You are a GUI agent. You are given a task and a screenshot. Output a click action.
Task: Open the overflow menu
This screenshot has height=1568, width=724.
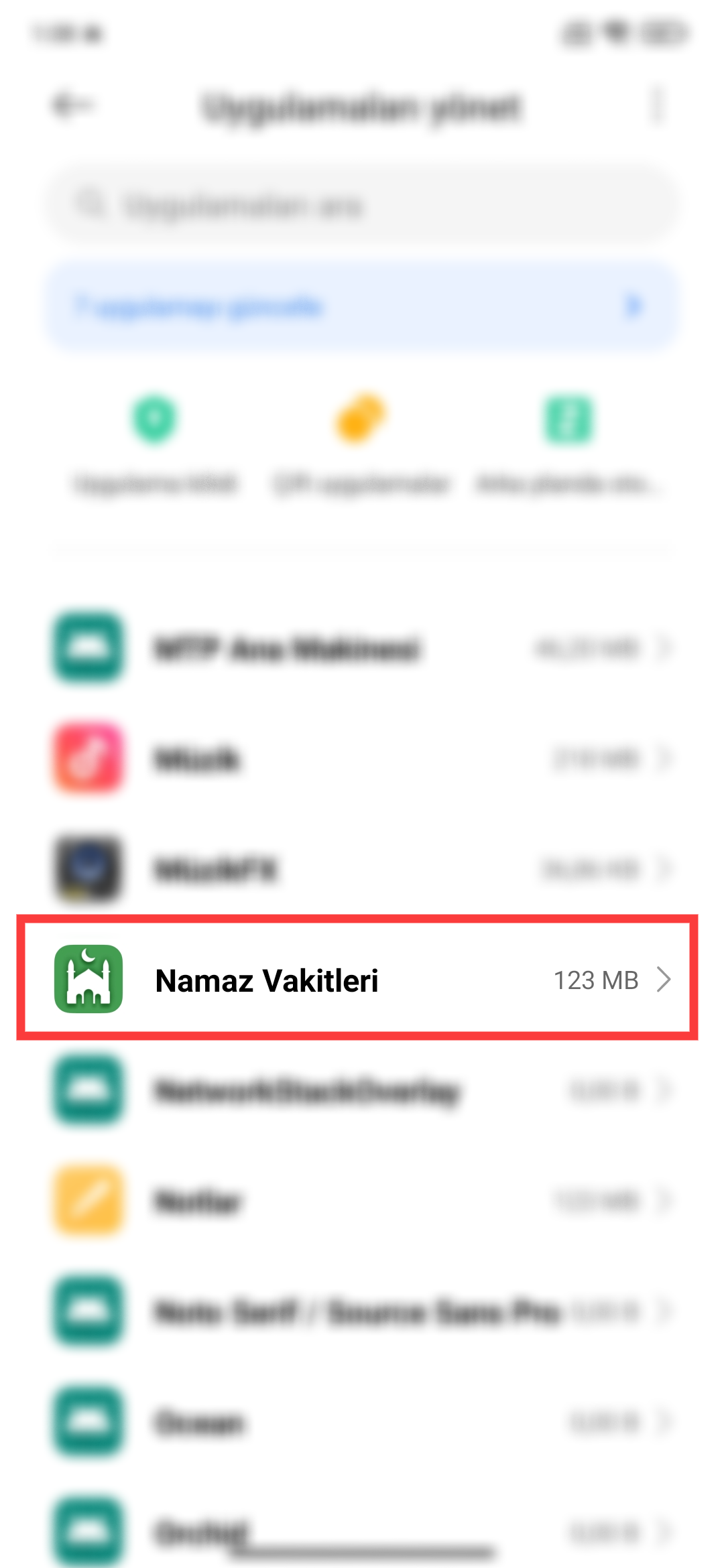657,106
